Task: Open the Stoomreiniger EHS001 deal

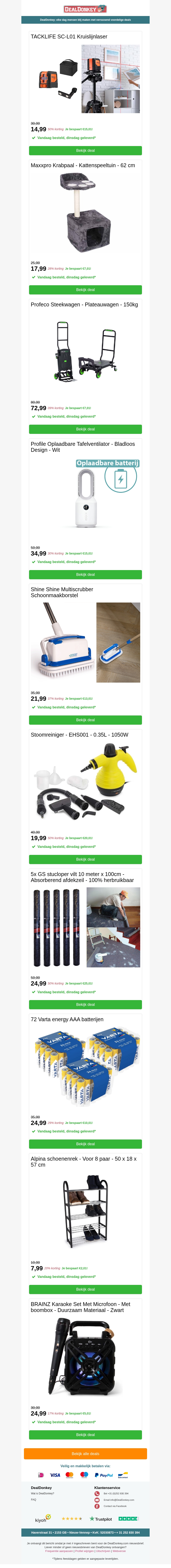Action: (x=85, y=860)
